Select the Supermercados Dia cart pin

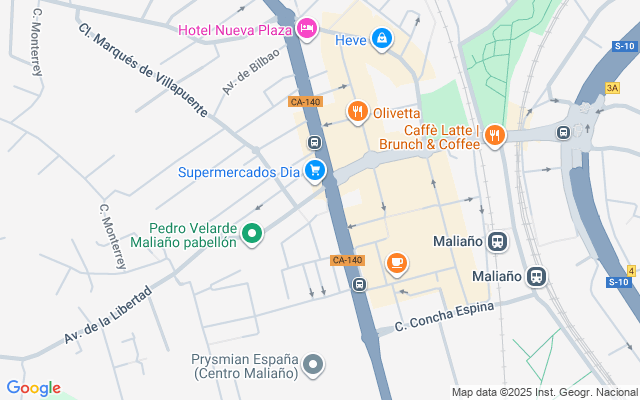(x=315, y=171)
